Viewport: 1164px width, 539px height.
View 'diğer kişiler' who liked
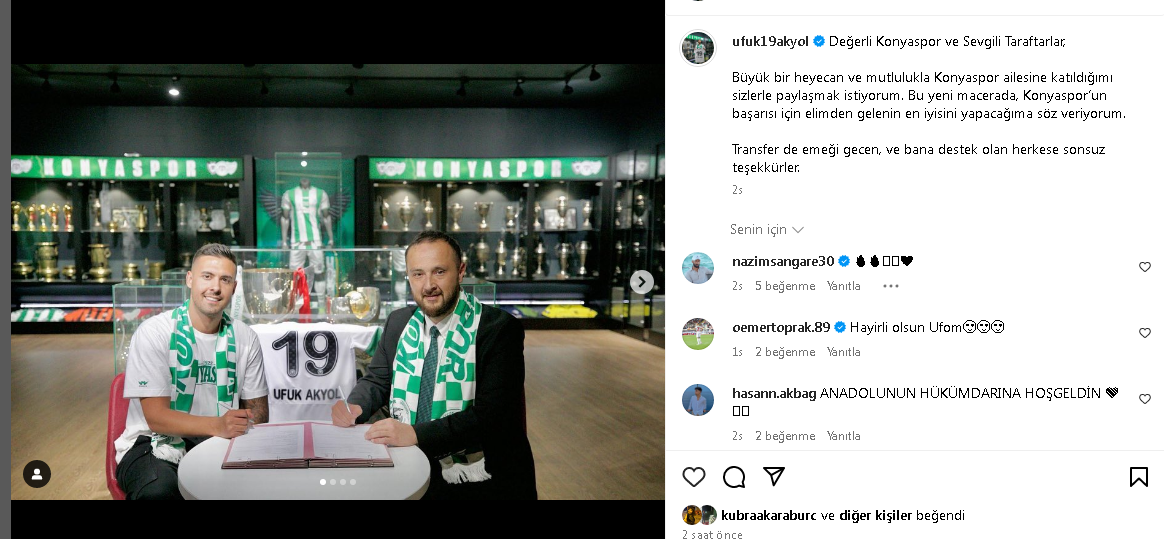875,516
